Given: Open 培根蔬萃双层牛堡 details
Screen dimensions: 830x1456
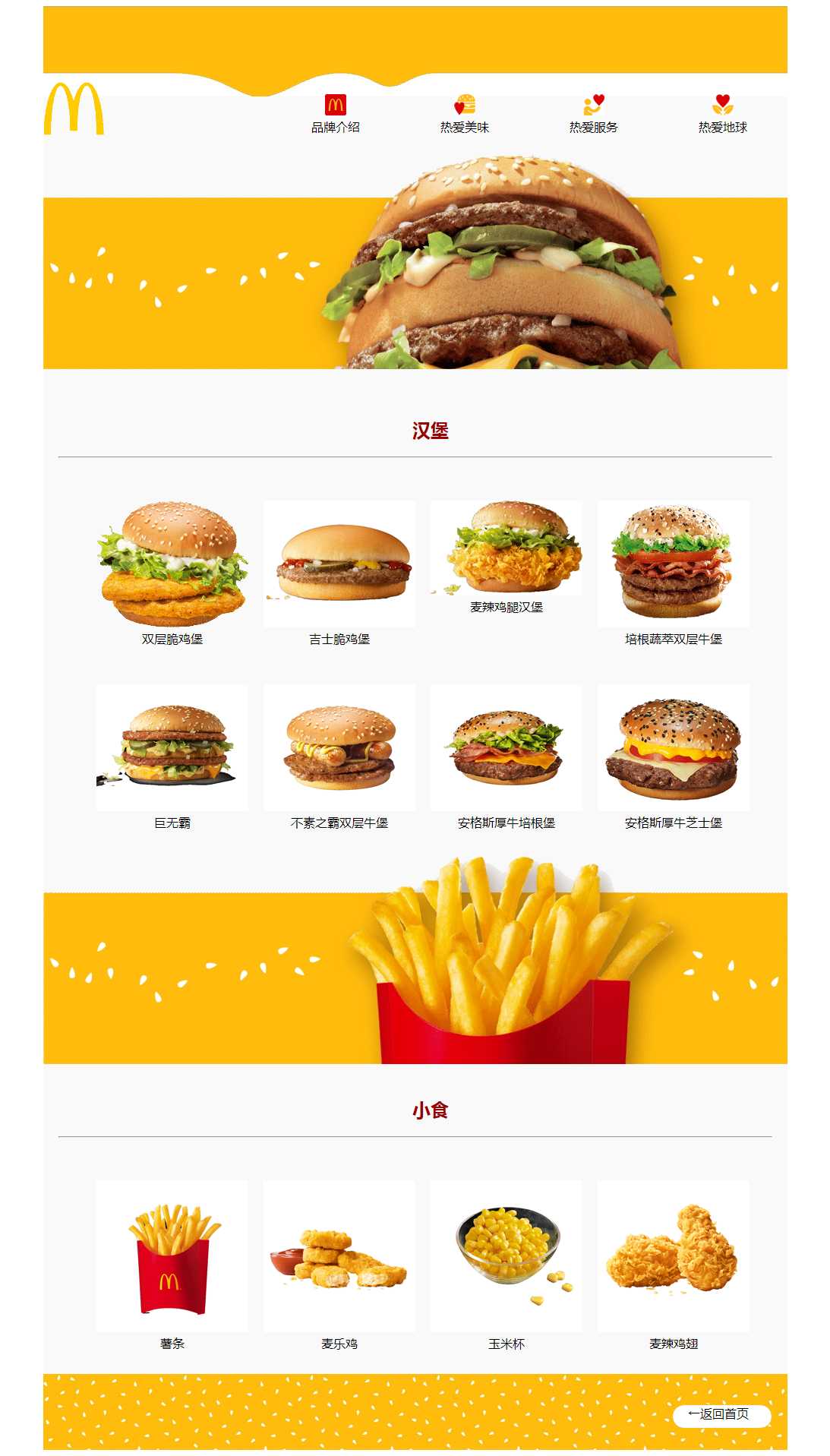Looking at the screenshot, I should (x=674, y=564).
